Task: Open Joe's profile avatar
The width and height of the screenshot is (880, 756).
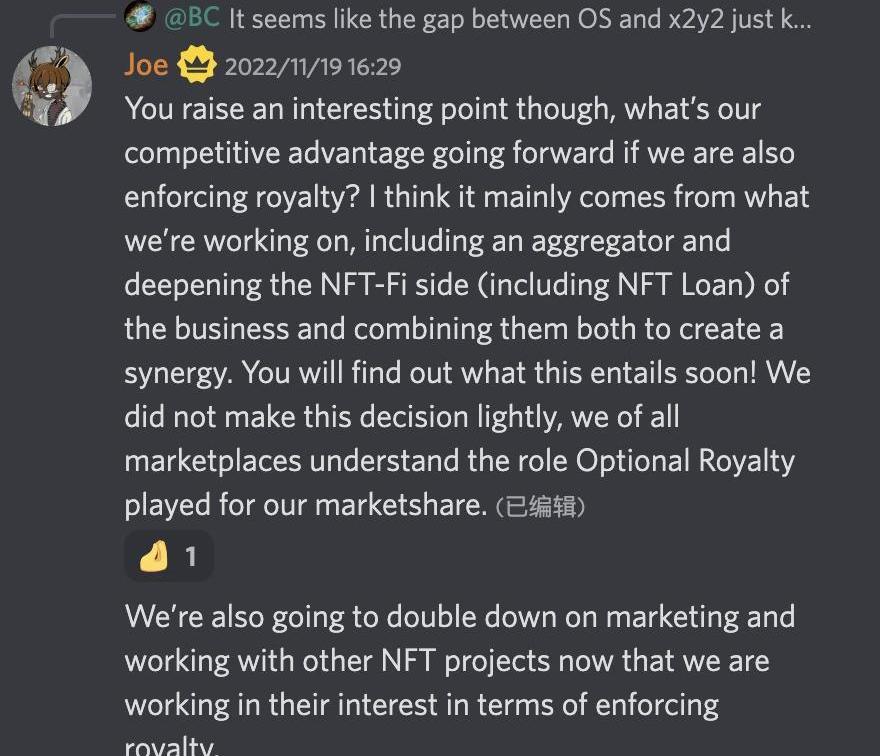Action: pos(52,86)
